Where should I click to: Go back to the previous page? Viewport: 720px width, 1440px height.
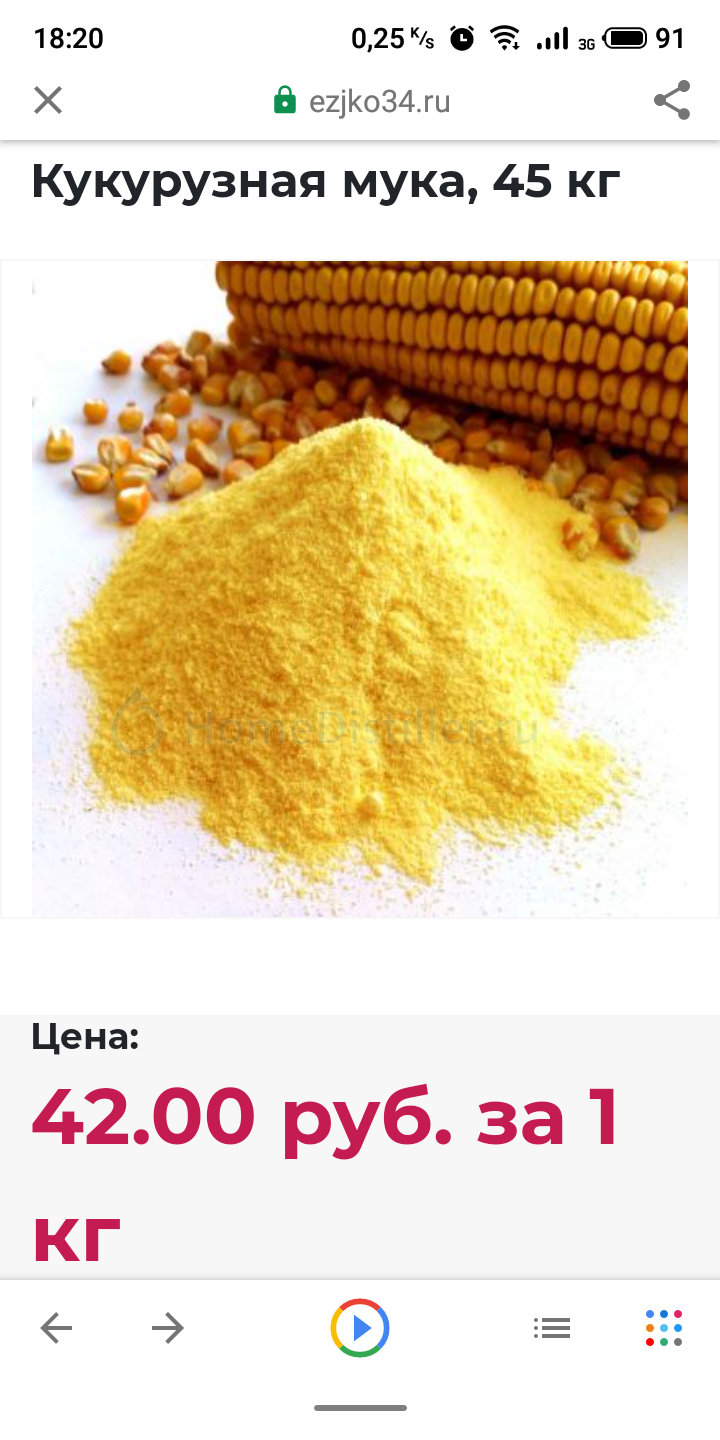[x=56, y=1328]
